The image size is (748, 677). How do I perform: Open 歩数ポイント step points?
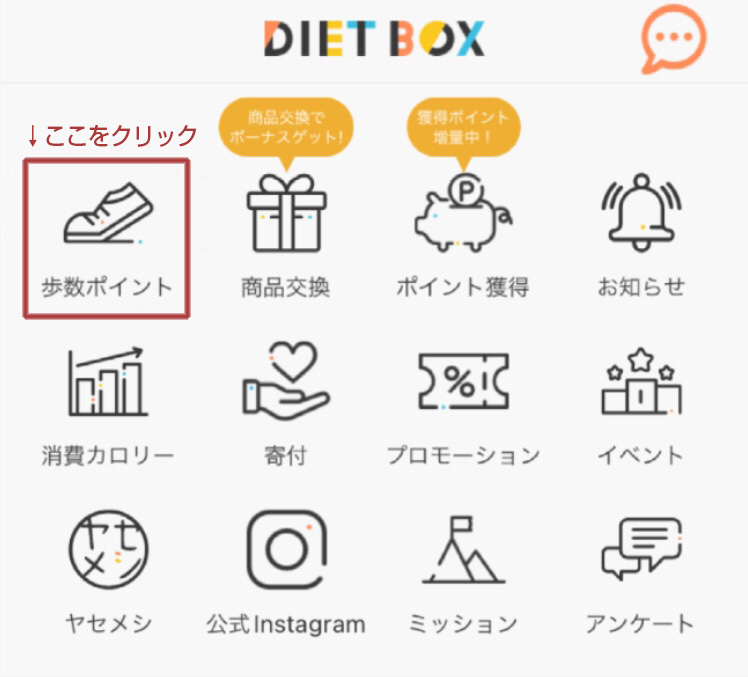[107, 238]
